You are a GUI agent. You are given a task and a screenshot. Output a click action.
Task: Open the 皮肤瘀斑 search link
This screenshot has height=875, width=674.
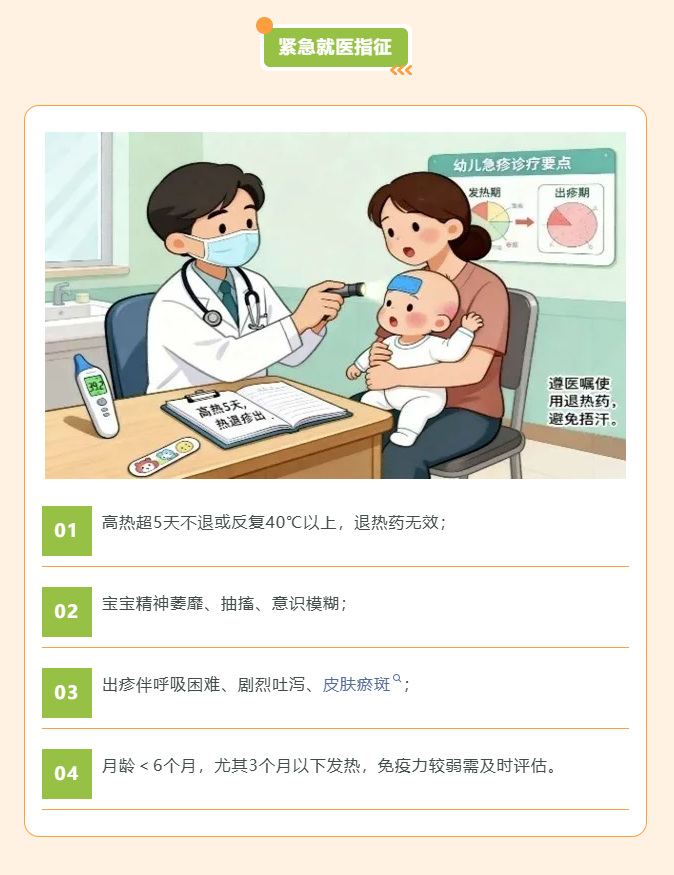pos(358,685)
